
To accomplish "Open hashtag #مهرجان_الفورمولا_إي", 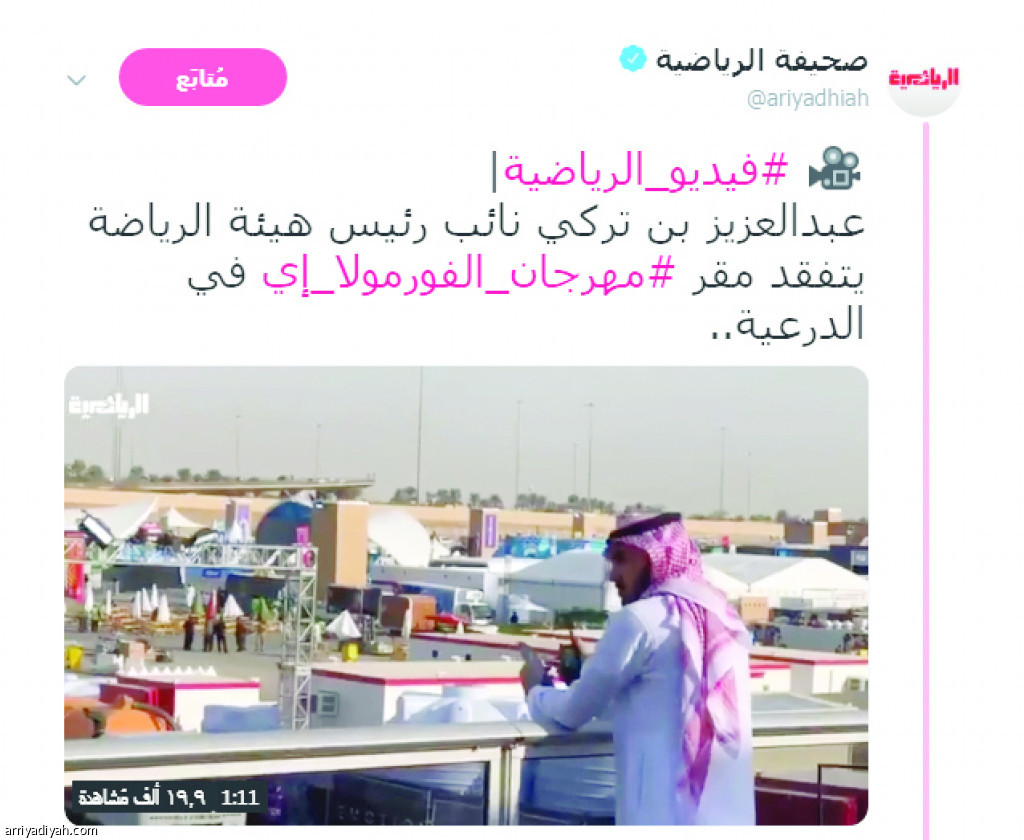I will [x=456, y=275].
